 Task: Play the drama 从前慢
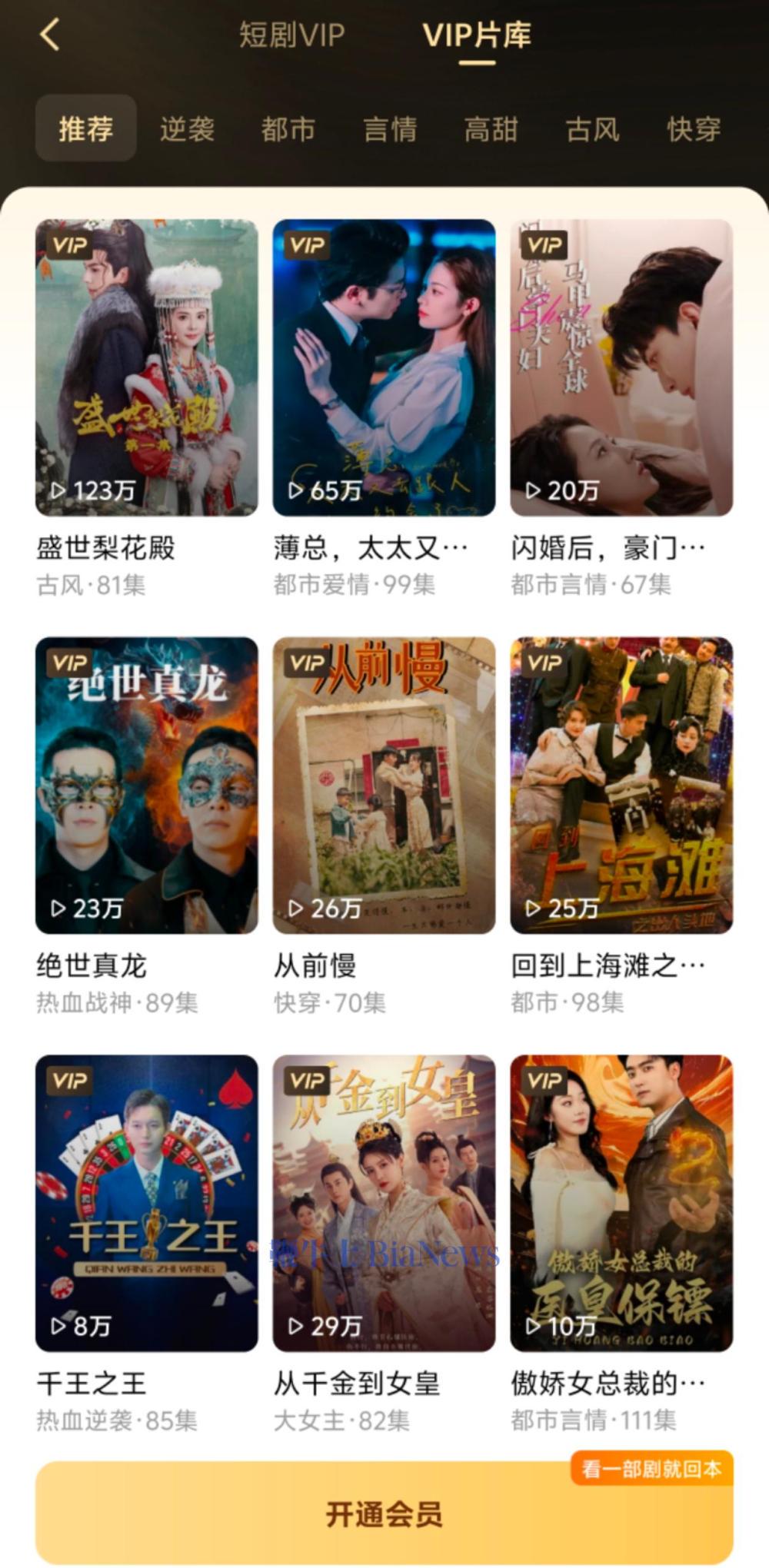point(384,785)
